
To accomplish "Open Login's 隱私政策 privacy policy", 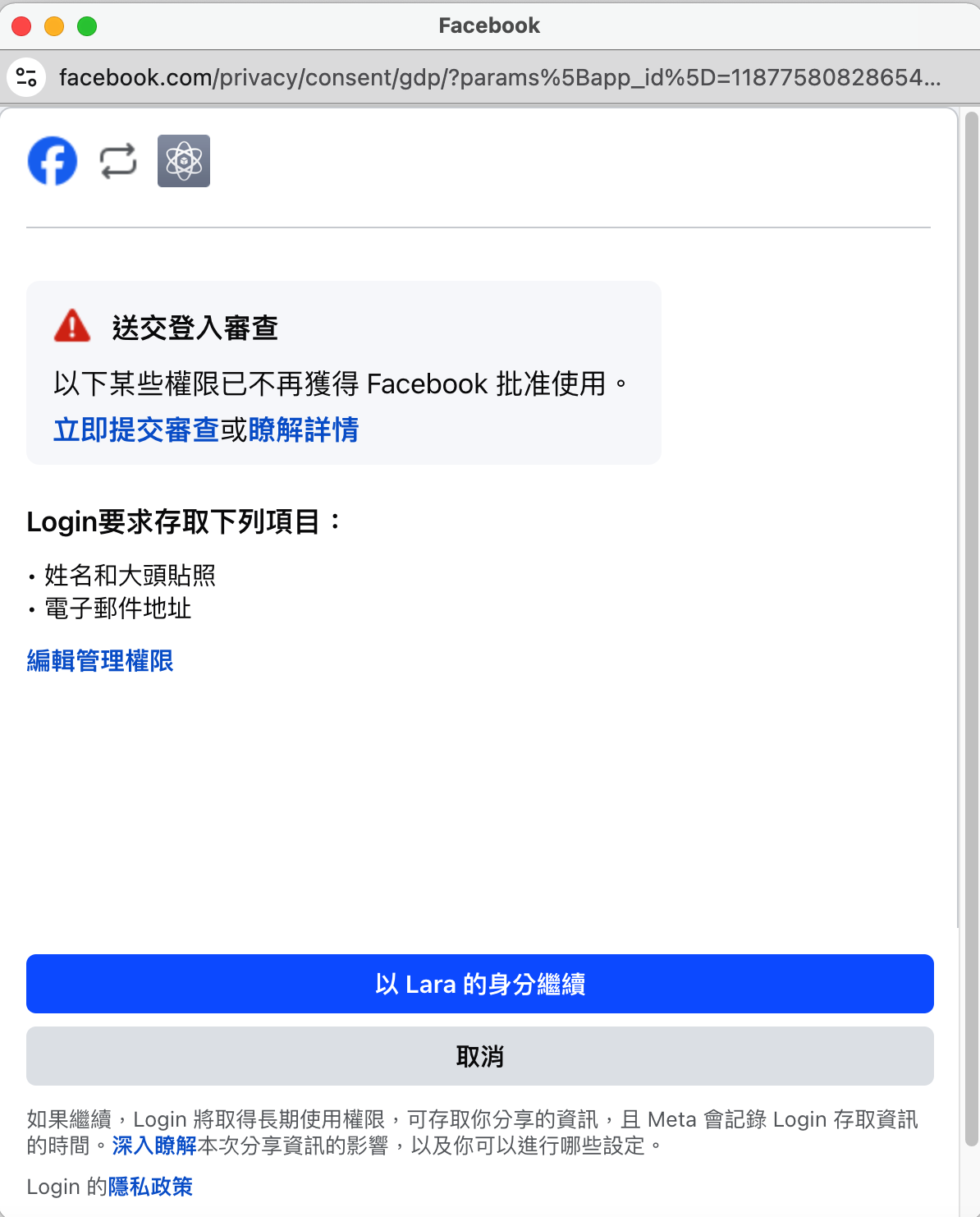I will (150, 1186).
